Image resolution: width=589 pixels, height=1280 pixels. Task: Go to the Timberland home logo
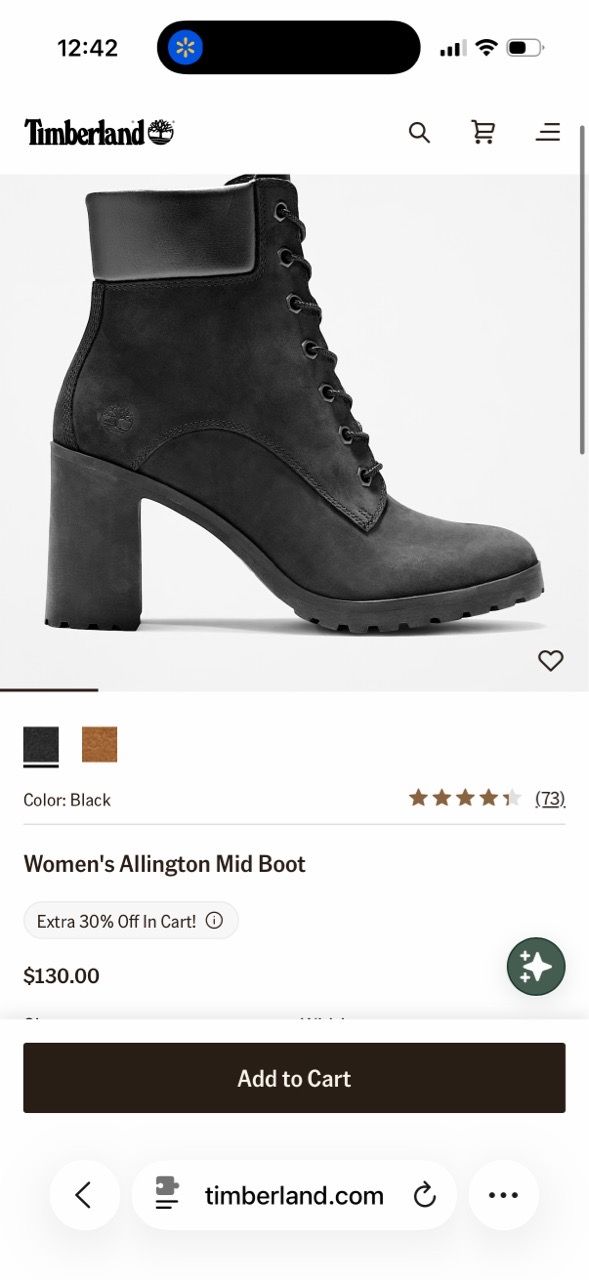[x=99, y=132]
